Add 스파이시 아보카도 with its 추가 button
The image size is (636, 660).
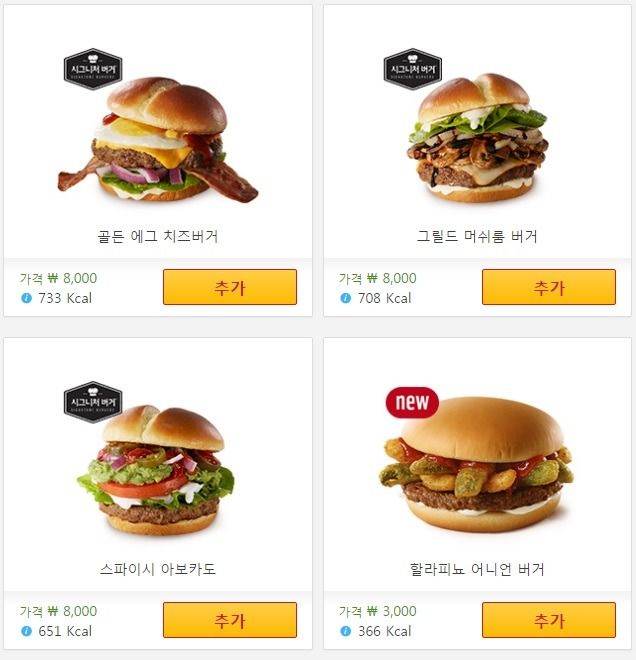tap(229, 620)
